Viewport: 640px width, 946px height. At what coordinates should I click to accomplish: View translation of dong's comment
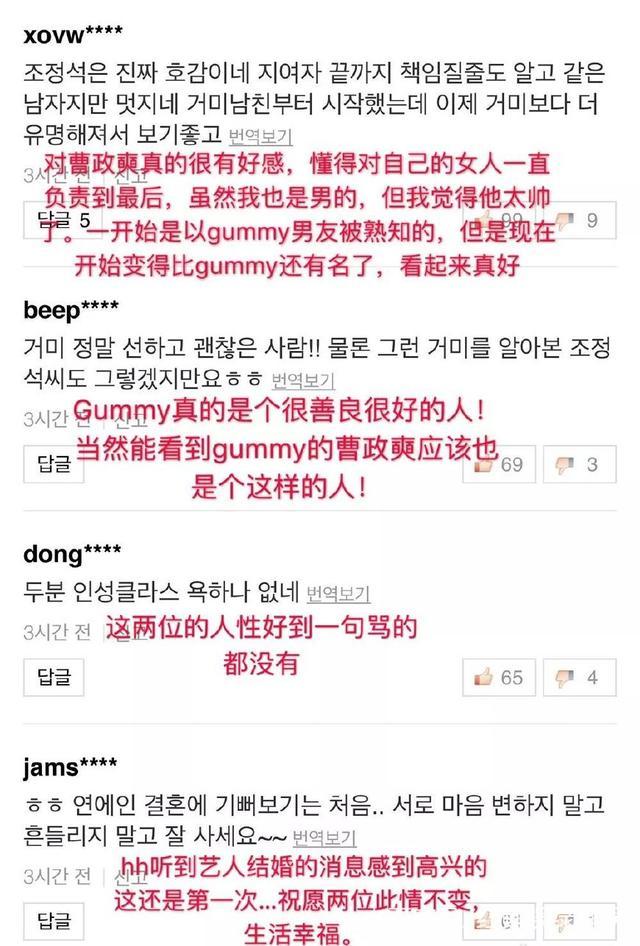(x=337, y=593)
